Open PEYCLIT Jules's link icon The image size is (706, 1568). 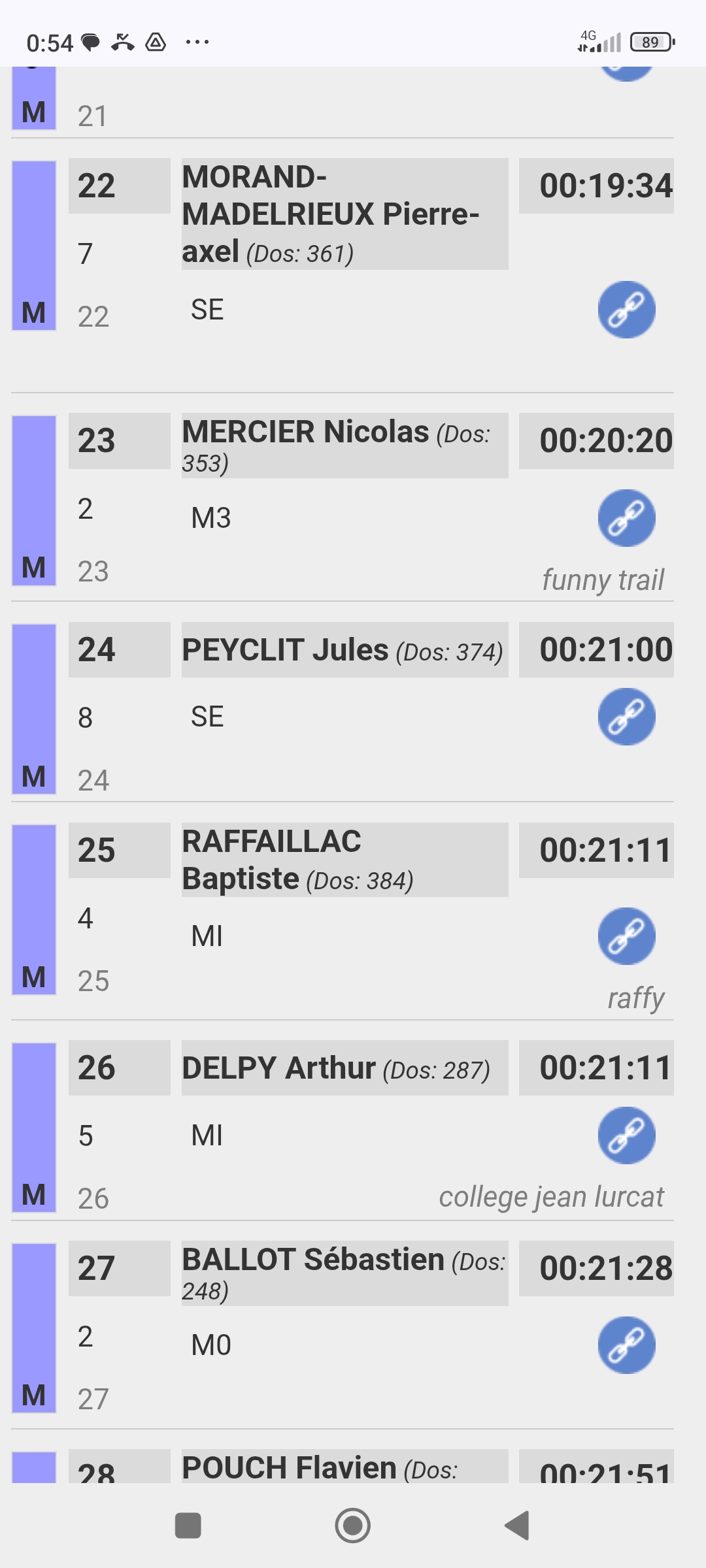(x=626, y=717)
